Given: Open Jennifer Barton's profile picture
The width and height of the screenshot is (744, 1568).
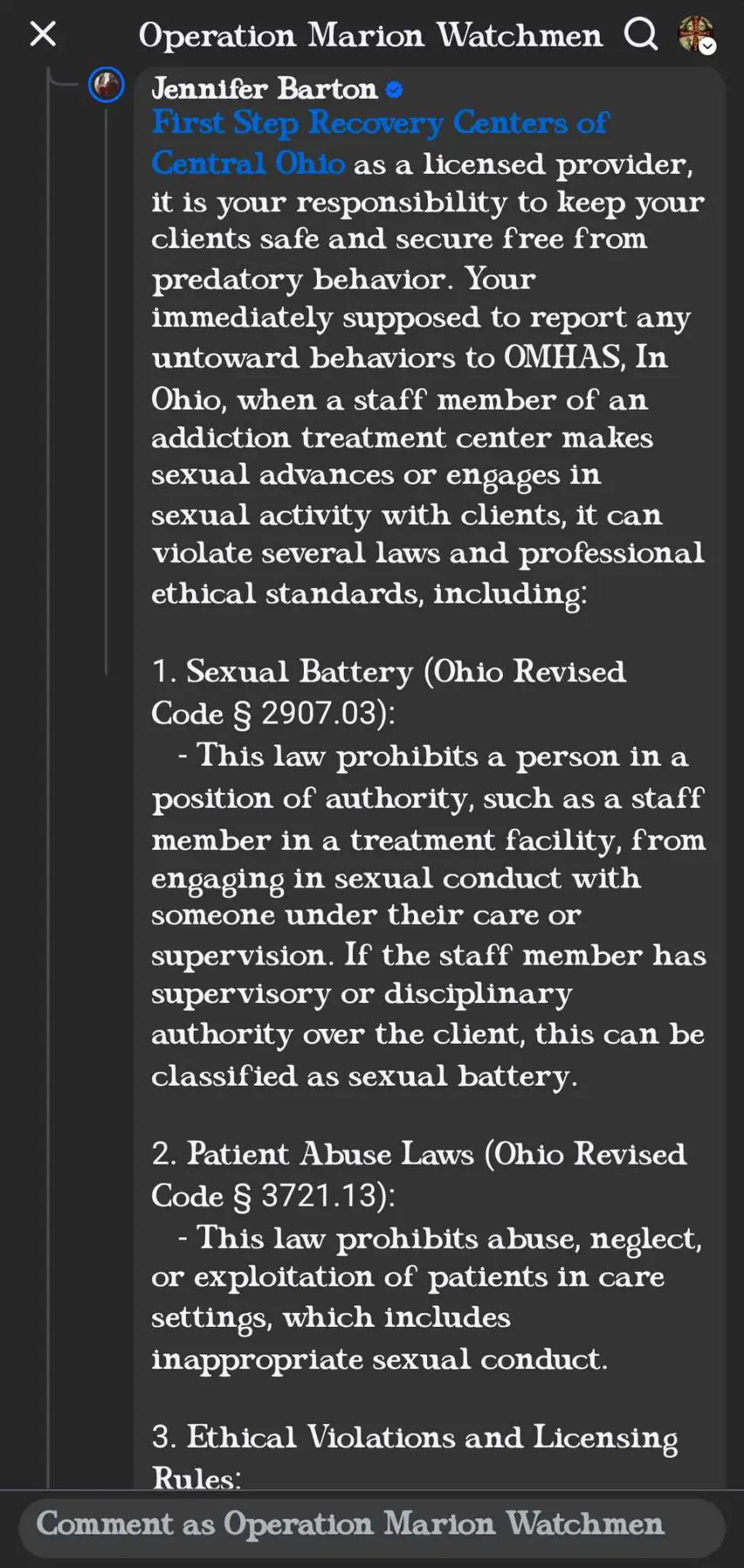Looking at the screenshot, I should (106, 85).
